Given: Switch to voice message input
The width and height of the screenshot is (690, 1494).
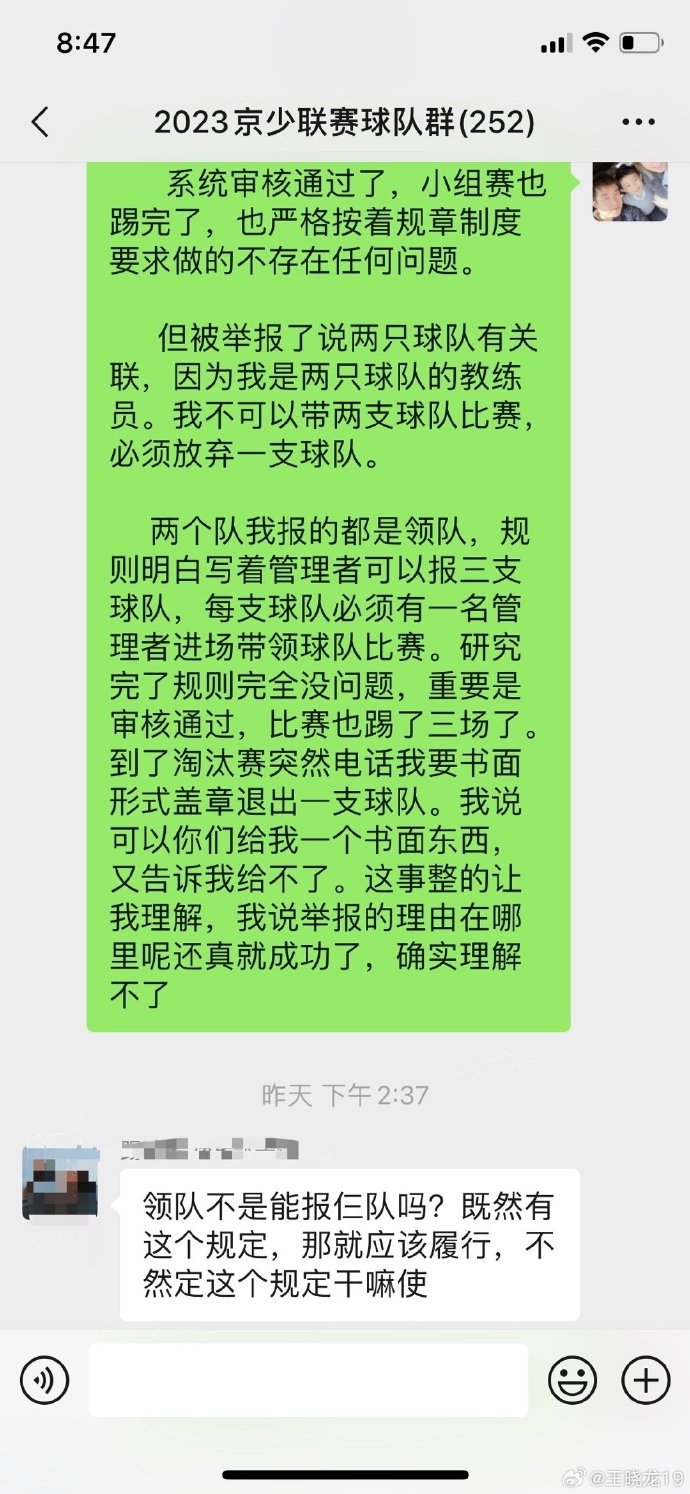Looking at the screenshot, I should click(45, 1381).
